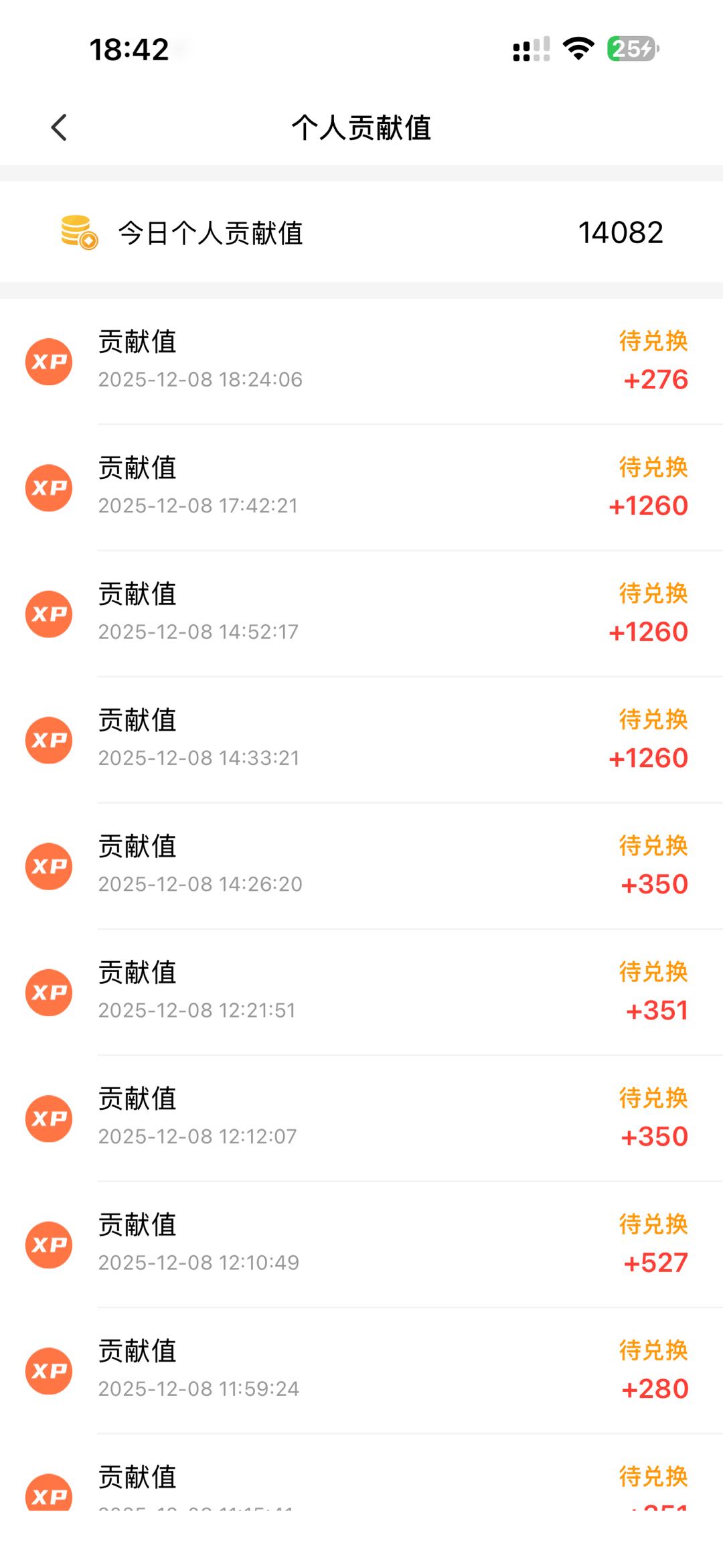
Task: Tap 待兑换 on the 12:10:49 entry
Action: click(x=653, y=1226)
